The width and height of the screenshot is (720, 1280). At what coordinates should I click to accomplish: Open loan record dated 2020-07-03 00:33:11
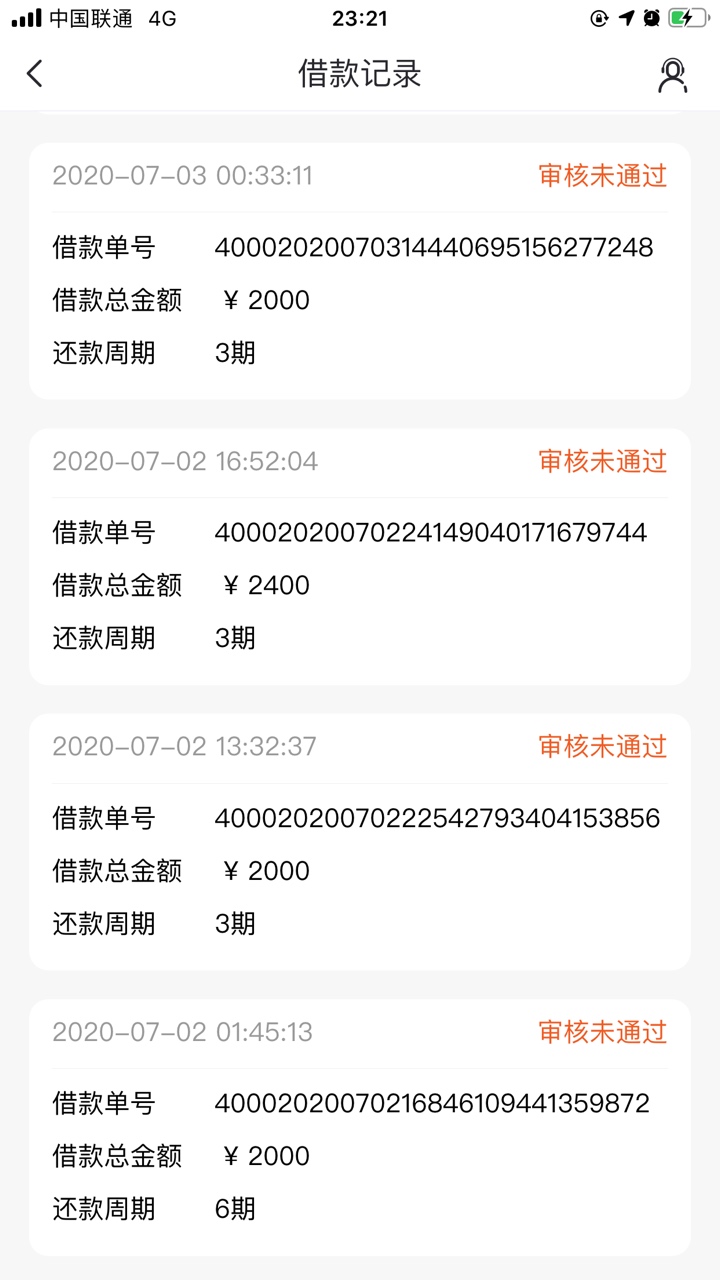tap(360, 271)
